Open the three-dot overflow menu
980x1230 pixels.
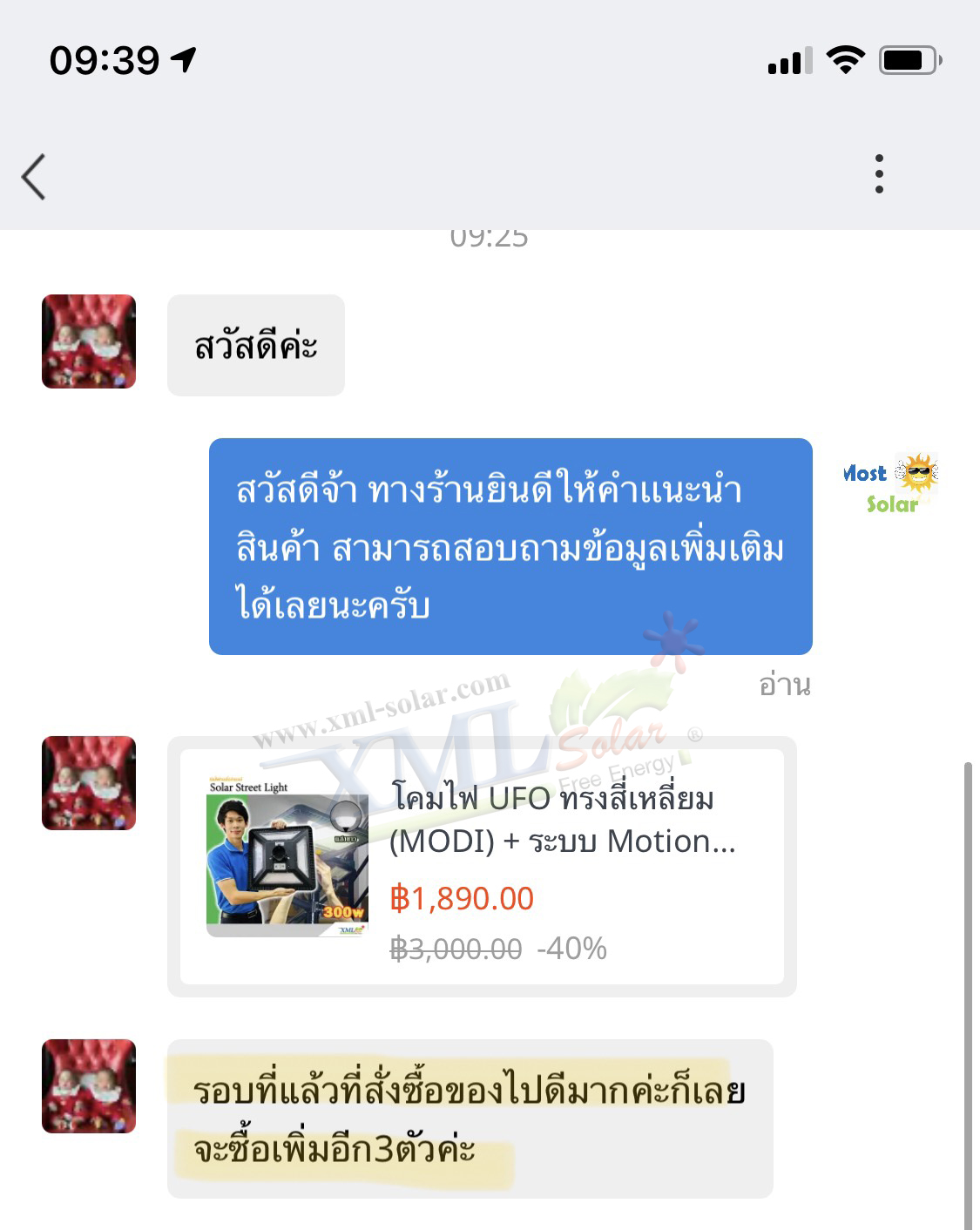pos(879,174)
